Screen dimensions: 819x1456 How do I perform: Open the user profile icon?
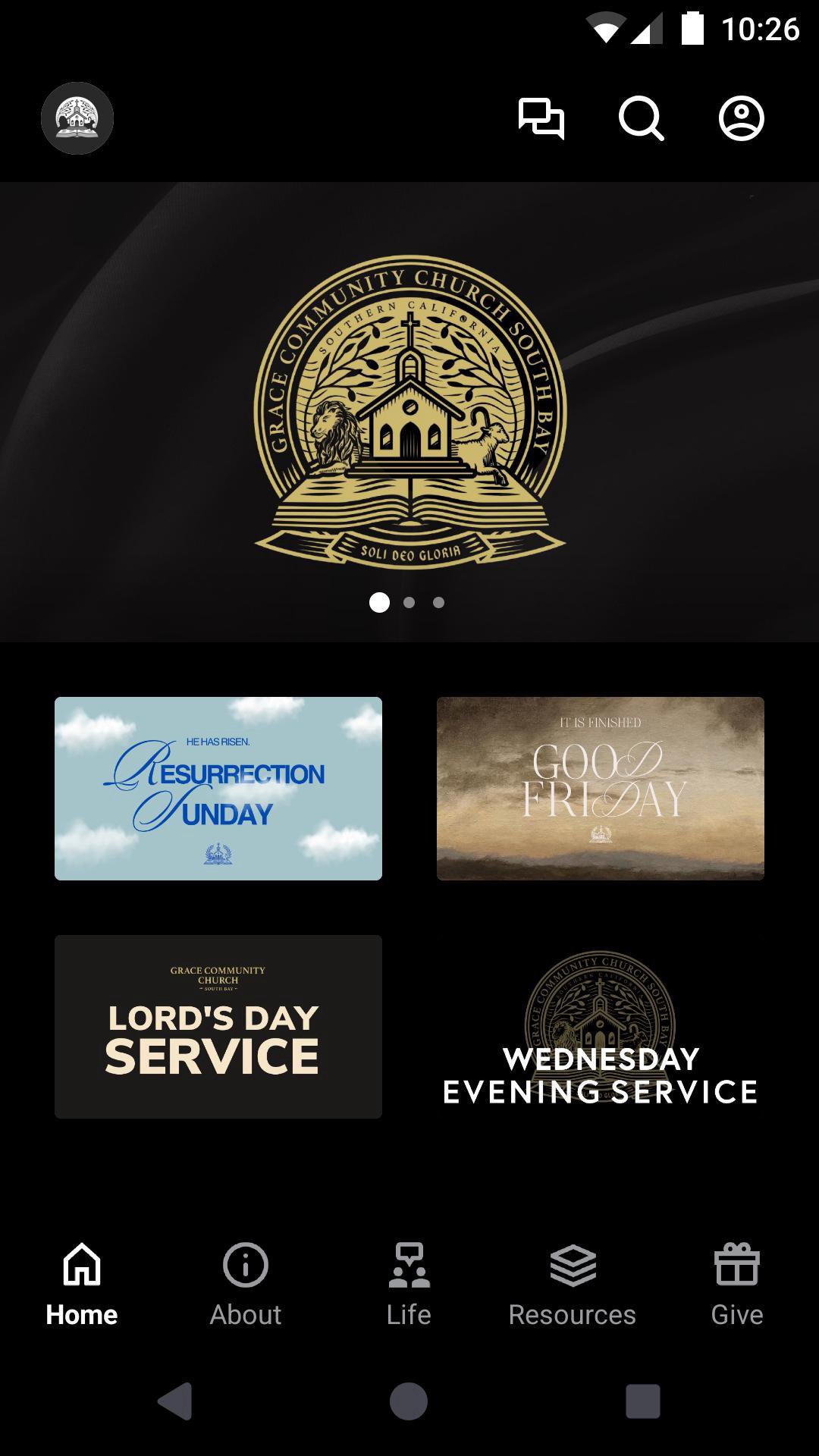click(x=741, y=118)
